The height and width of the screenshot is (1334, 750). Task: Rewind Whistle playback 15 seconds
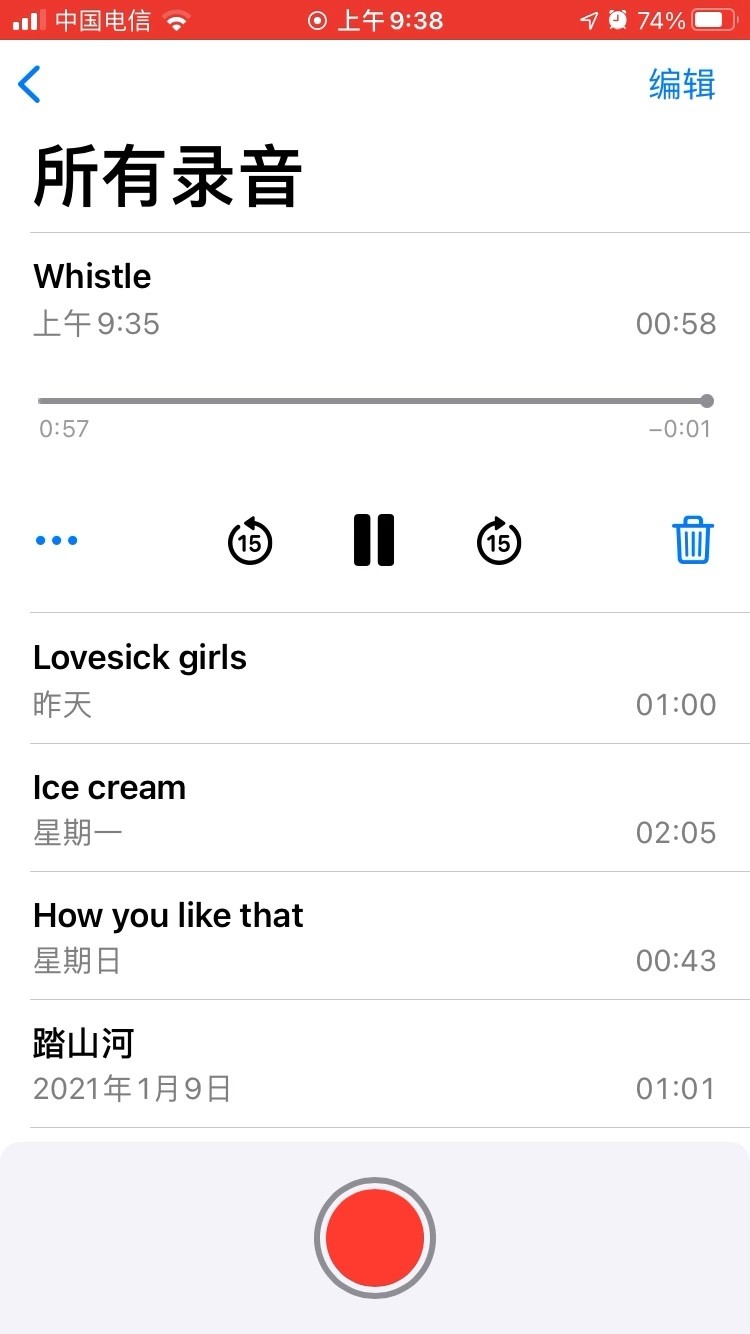(249, 540)
